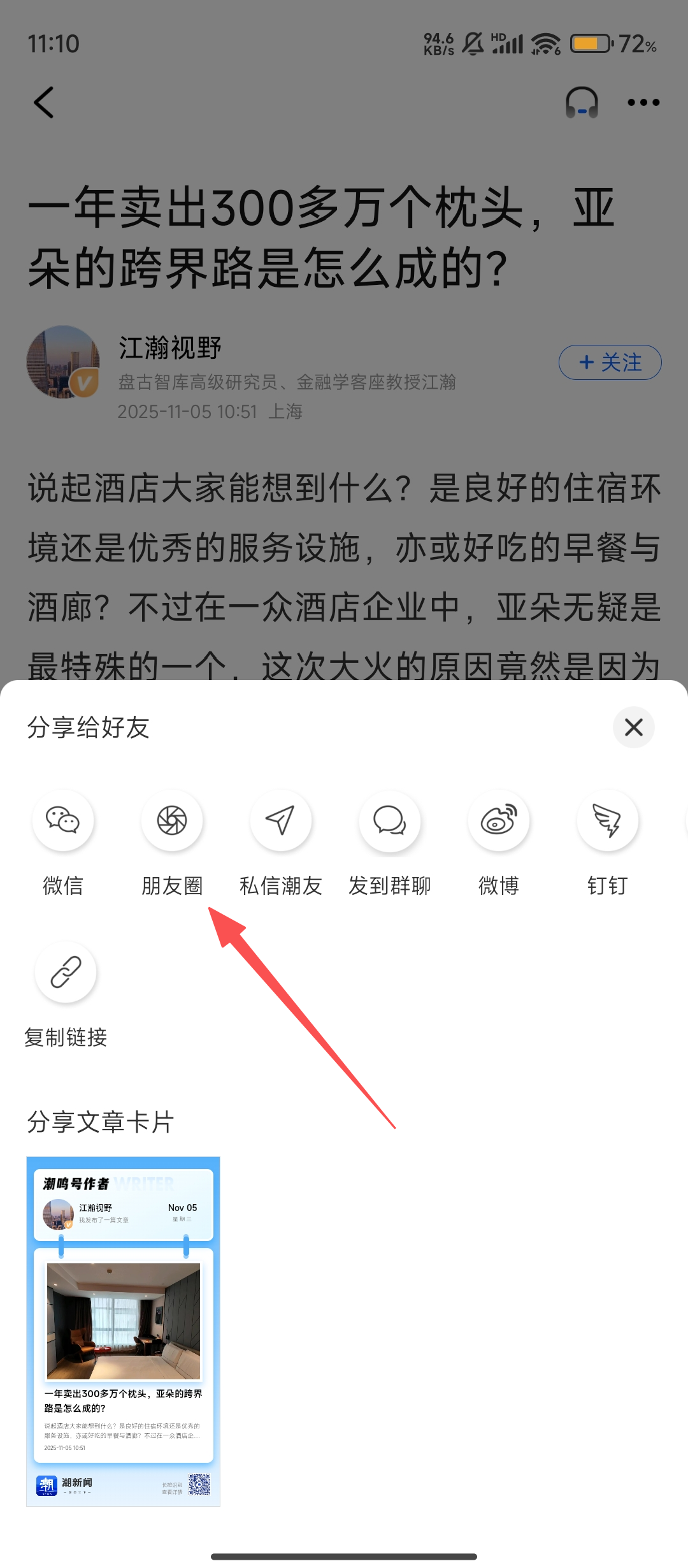
Task: Share to WeChat Moments (朋友圈)
Action: coord(172,820)
